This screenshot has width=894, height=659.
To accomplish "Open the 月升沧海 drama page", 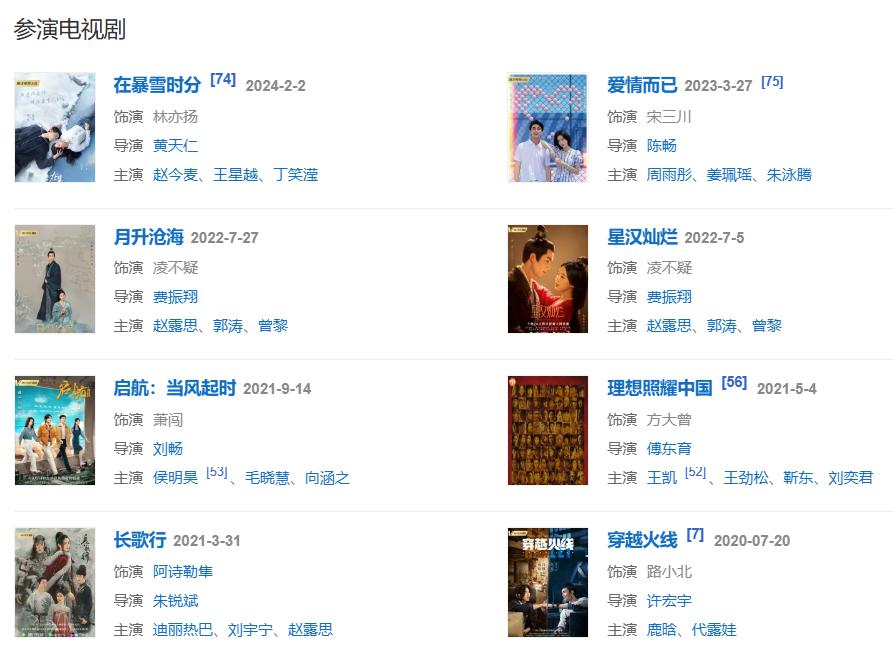I will (x=149, y=237).
